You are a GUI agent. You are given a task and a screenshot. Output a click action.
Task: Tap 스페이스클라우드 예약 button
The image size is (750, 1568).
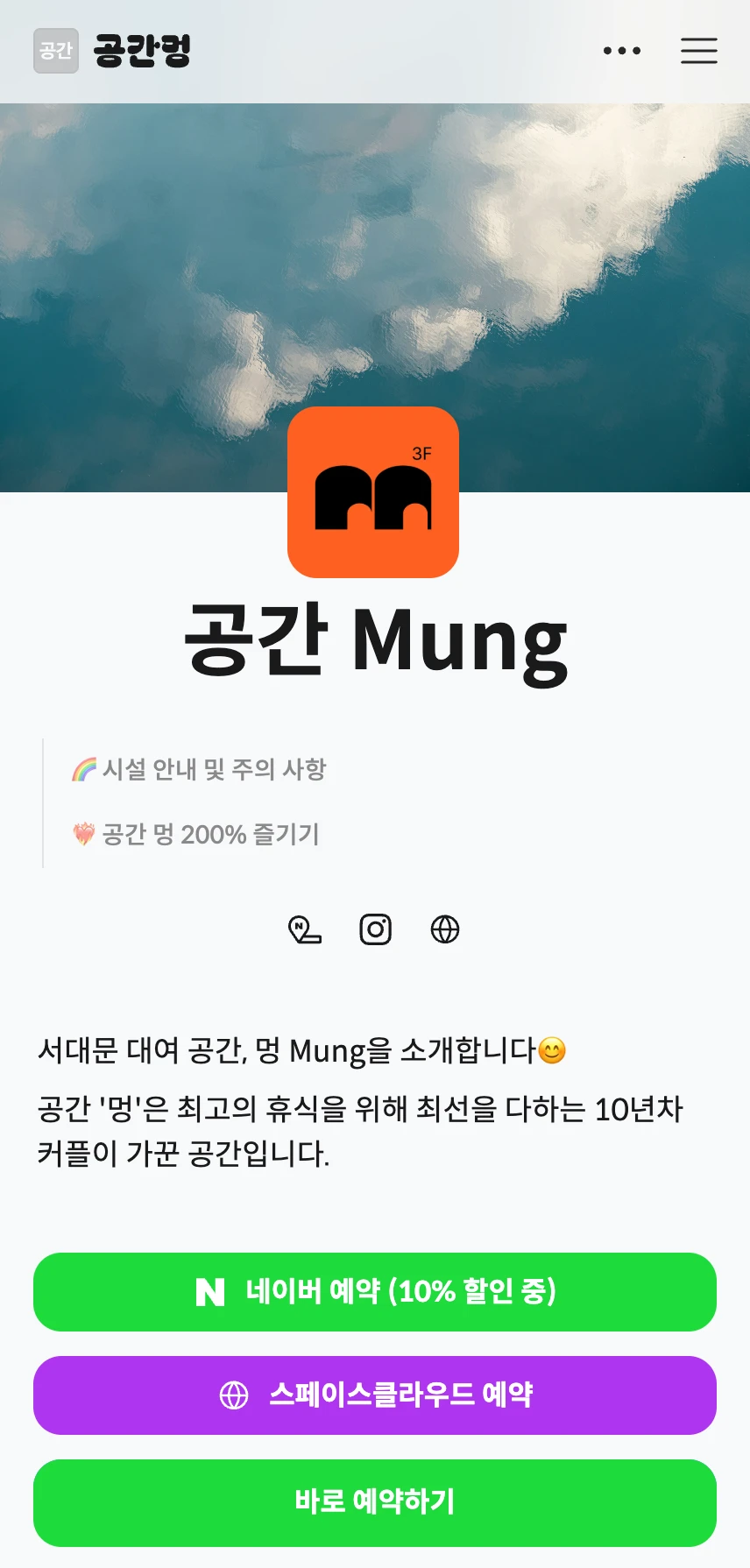375,1395
